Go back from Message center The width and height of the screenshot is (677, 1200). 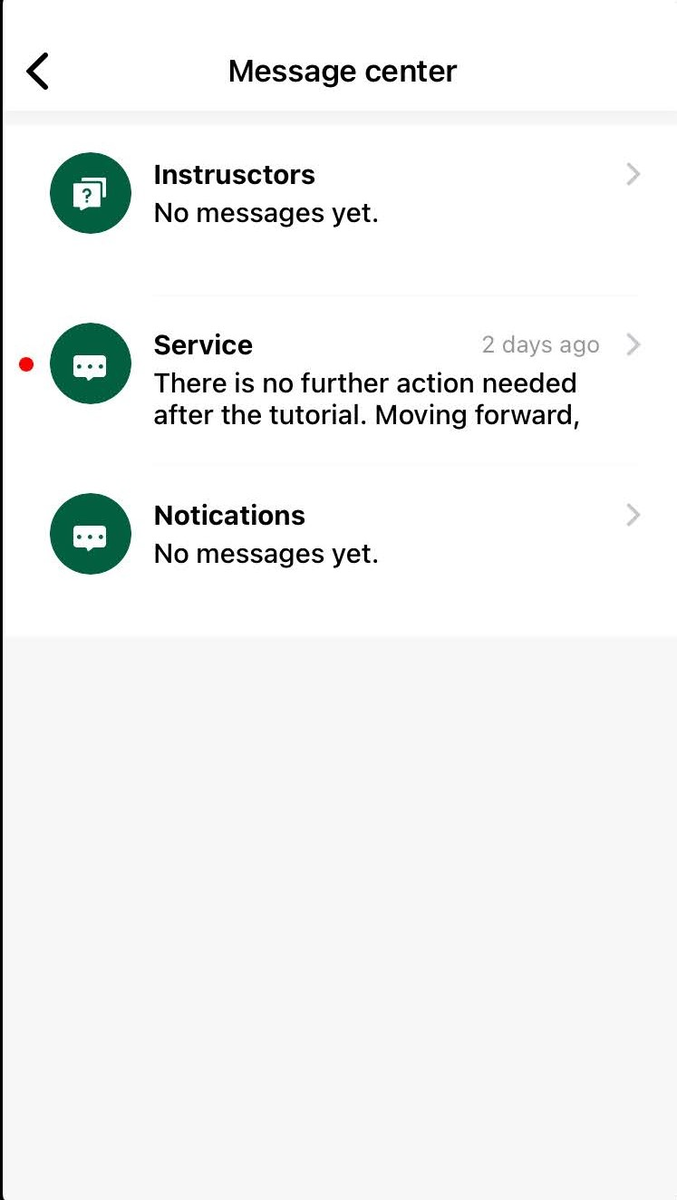click(37, 71)
